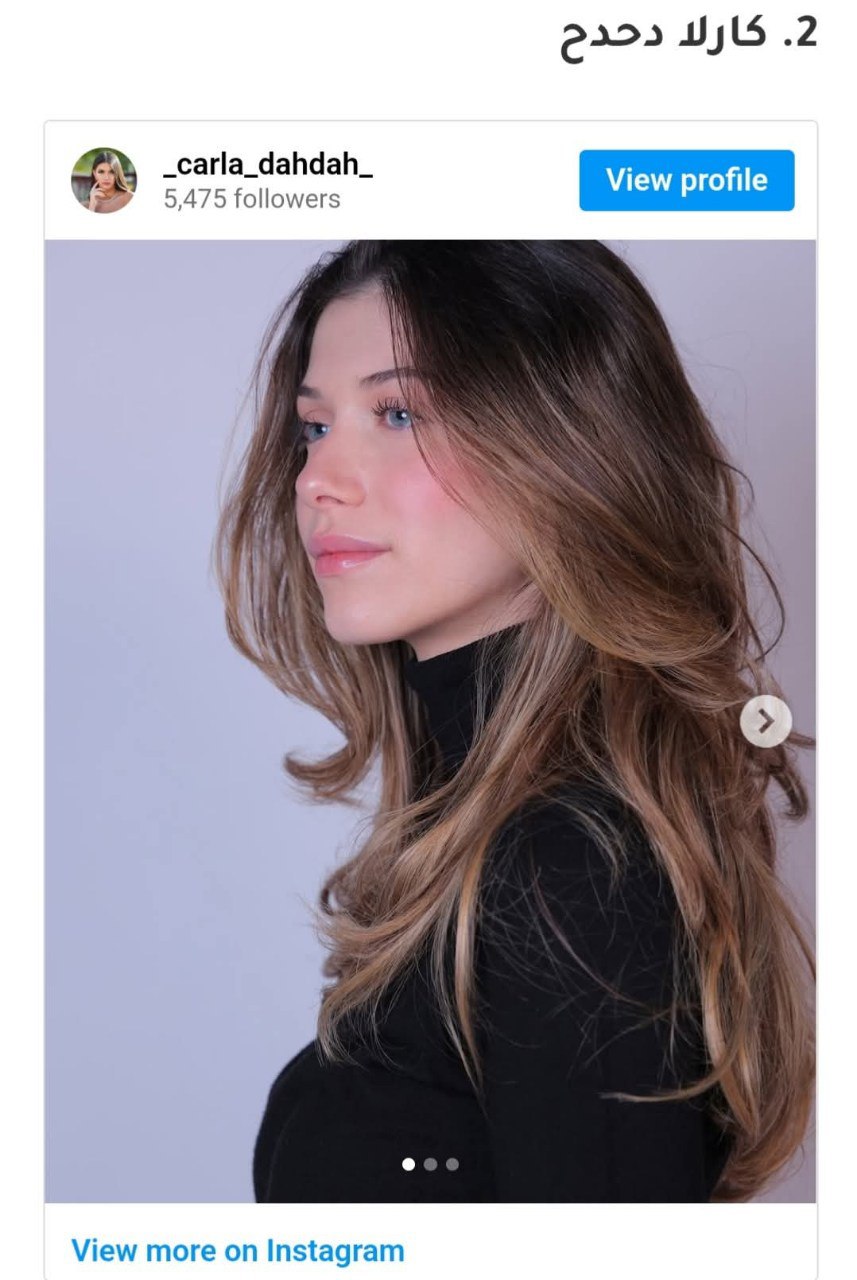
Task: Open View more on Instagram link
Action: point(237,1250)
